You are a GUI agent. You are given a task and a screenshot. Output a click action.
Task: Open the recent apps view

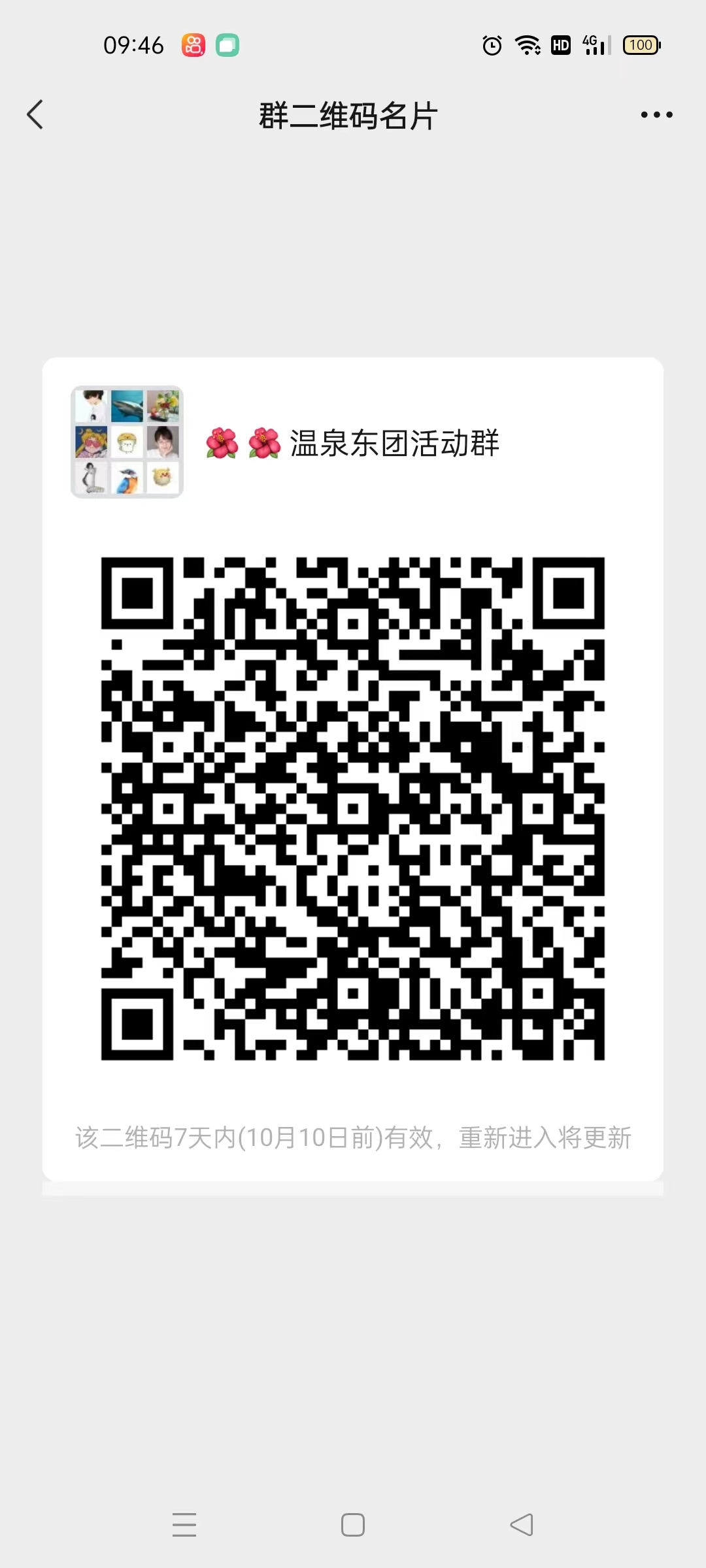tap(184, 1525)
